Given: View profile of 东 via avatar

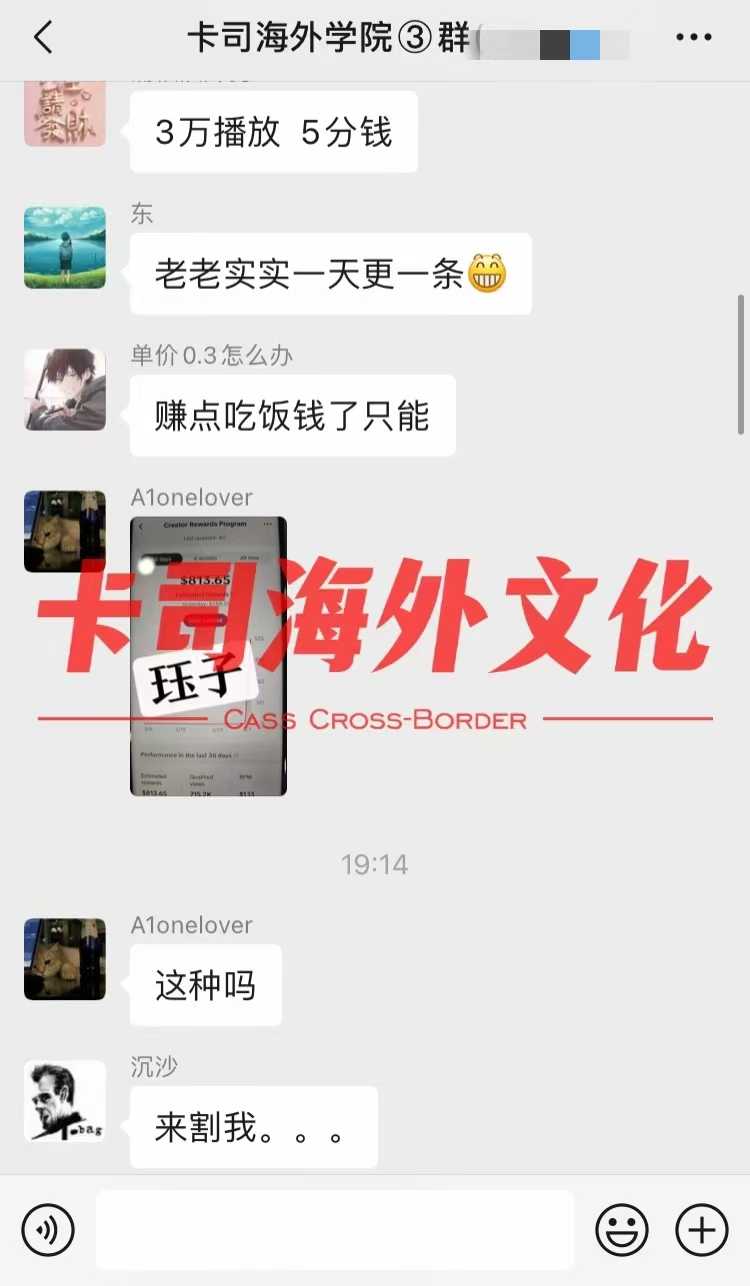Looking at the screenshot, I should click(x=65, y=247).
